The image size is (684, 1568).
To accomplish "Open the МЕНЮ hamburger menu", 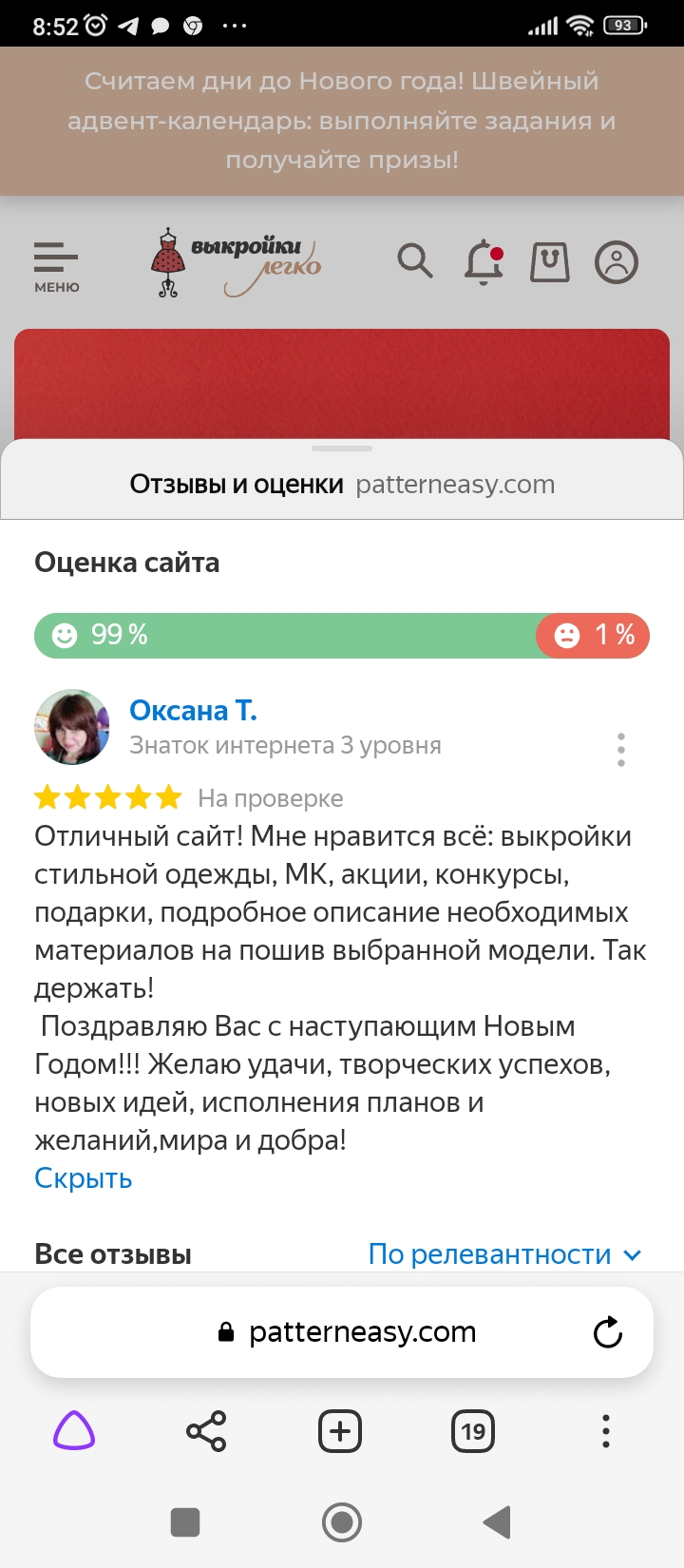I will coord(56,265).
